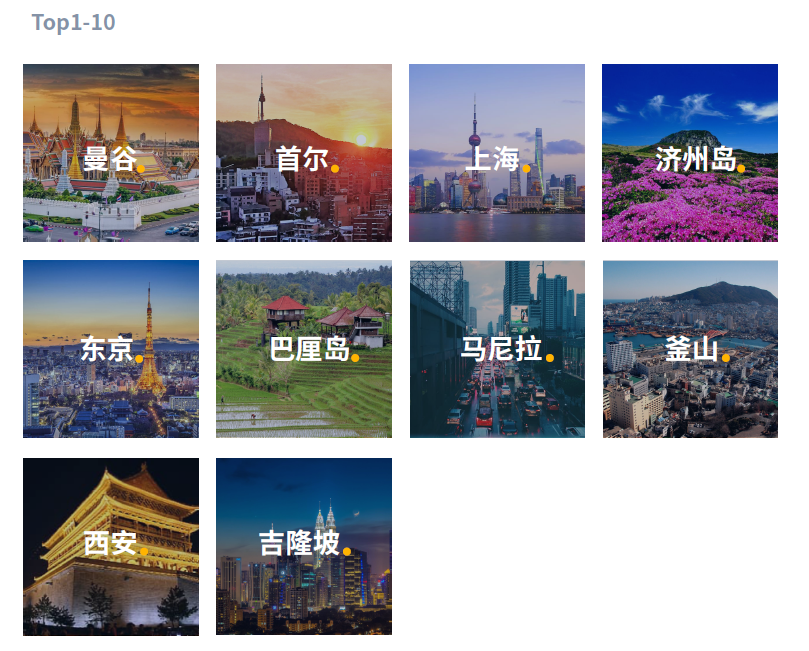The width and height of the screenshot is (809, 651).
Task: Open the 西安 city tile
Action: tap(111, 546)
